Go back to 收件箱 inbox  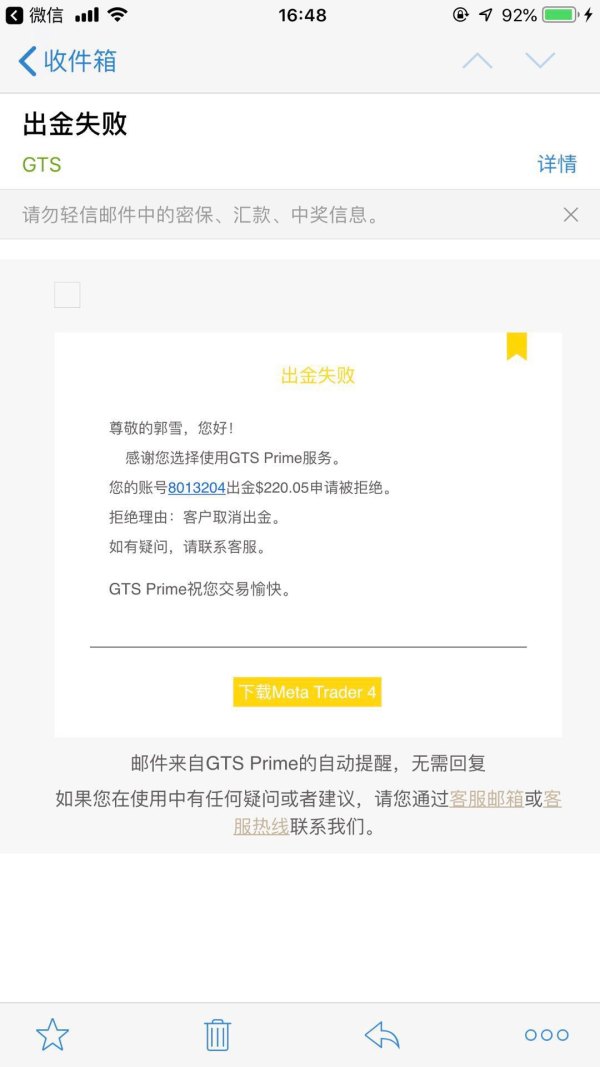(x=67, y=61)
